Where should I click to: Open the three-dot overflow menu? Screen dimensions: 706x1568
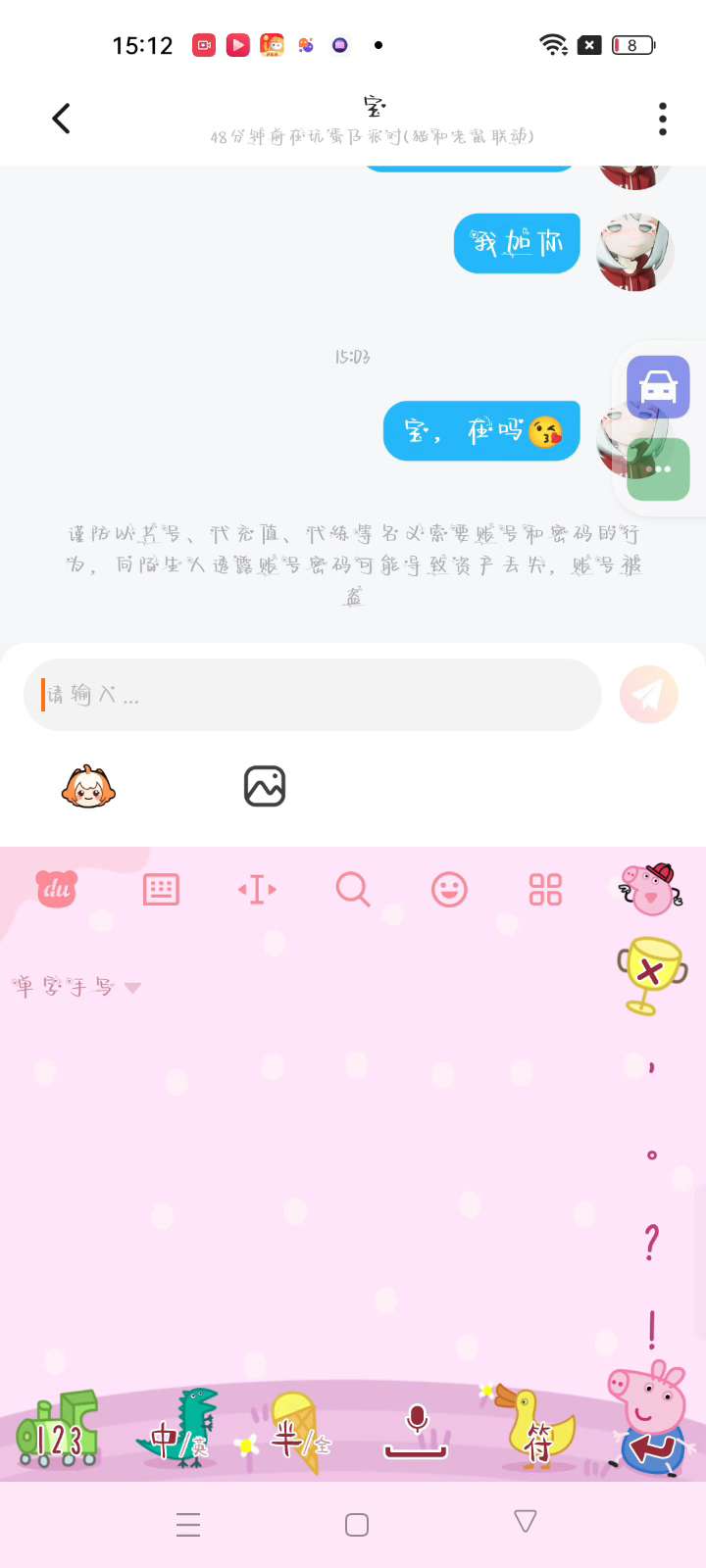pyautogui.click(x=663, y=119)
